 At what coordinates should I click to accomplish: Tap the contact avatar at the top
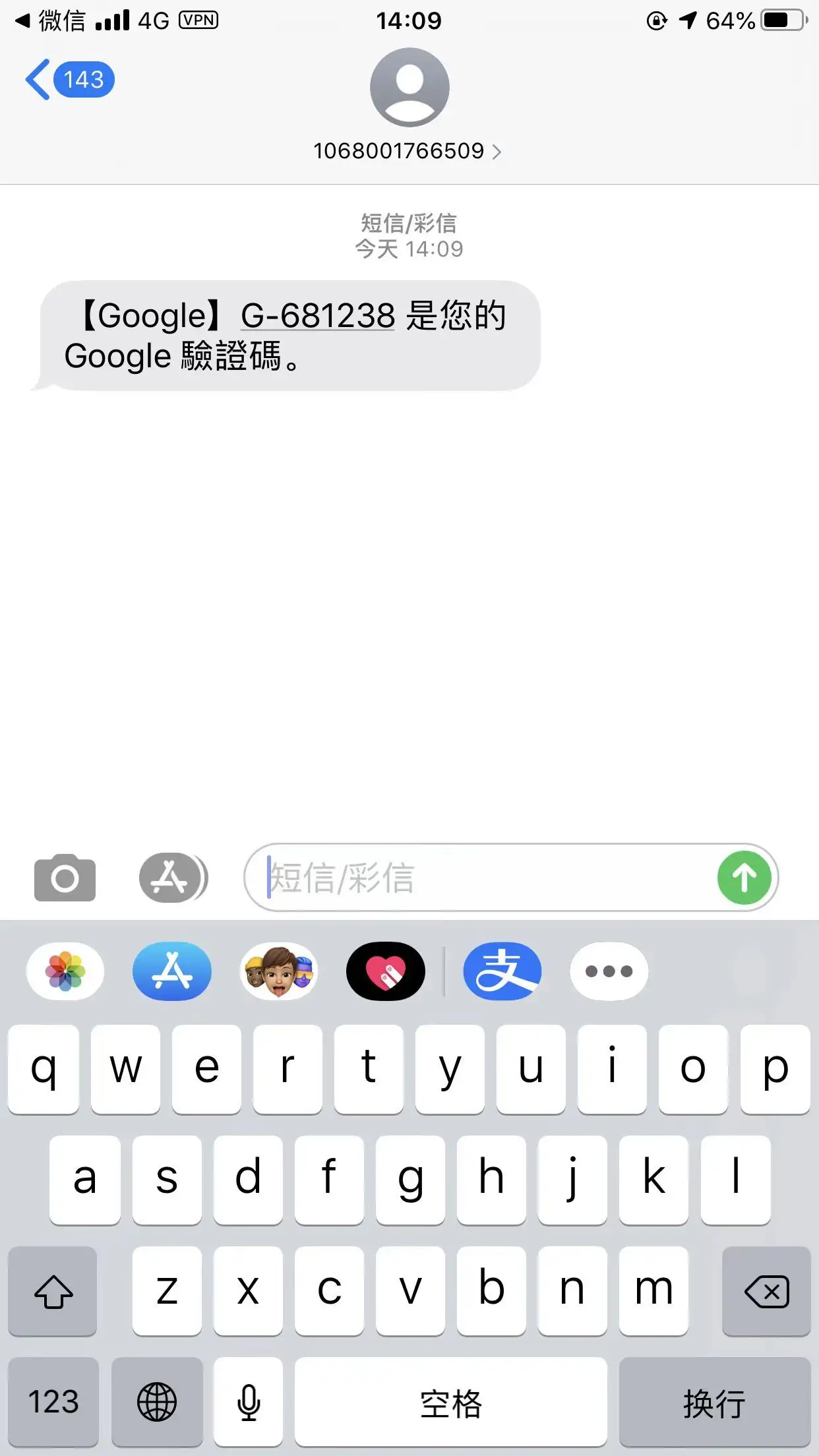click(x=409, y=86)
